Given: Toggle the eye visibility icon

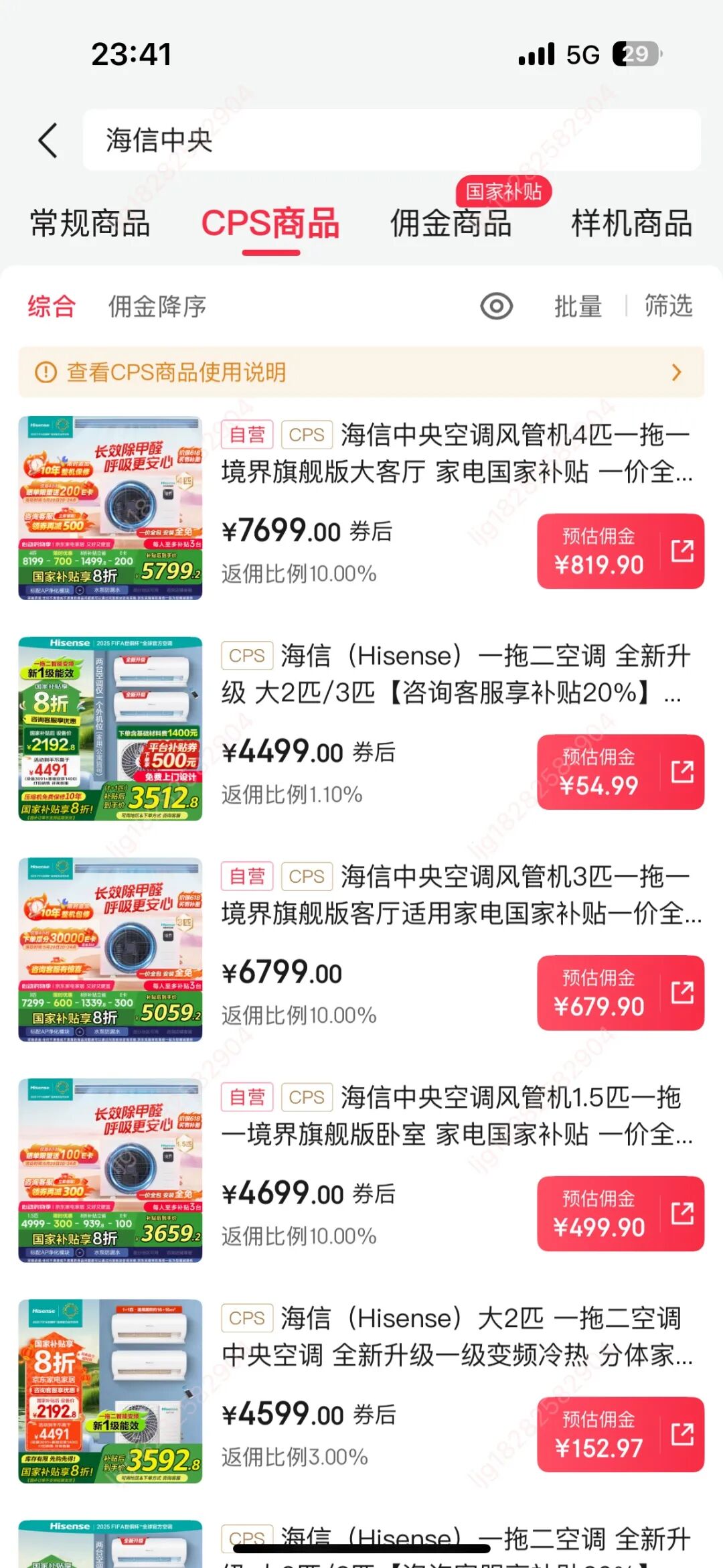Looking at the screenshot, I should pyautogui.click(x=496, y=307).
